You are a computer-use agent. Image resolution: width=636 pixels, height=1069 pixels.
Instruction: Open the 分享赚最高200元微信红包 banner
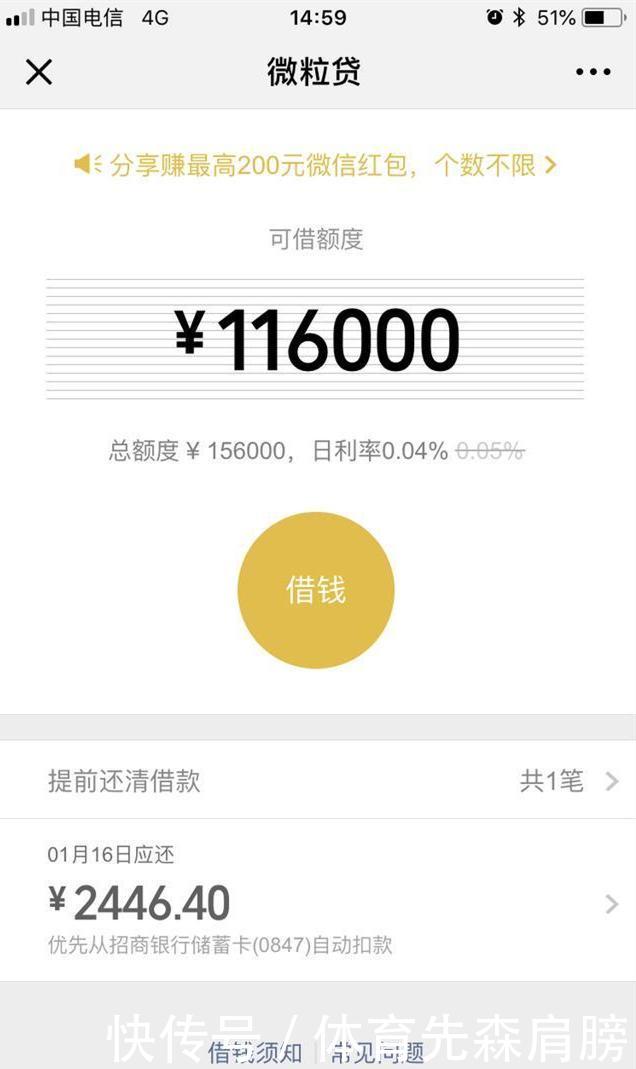[316, 165]
